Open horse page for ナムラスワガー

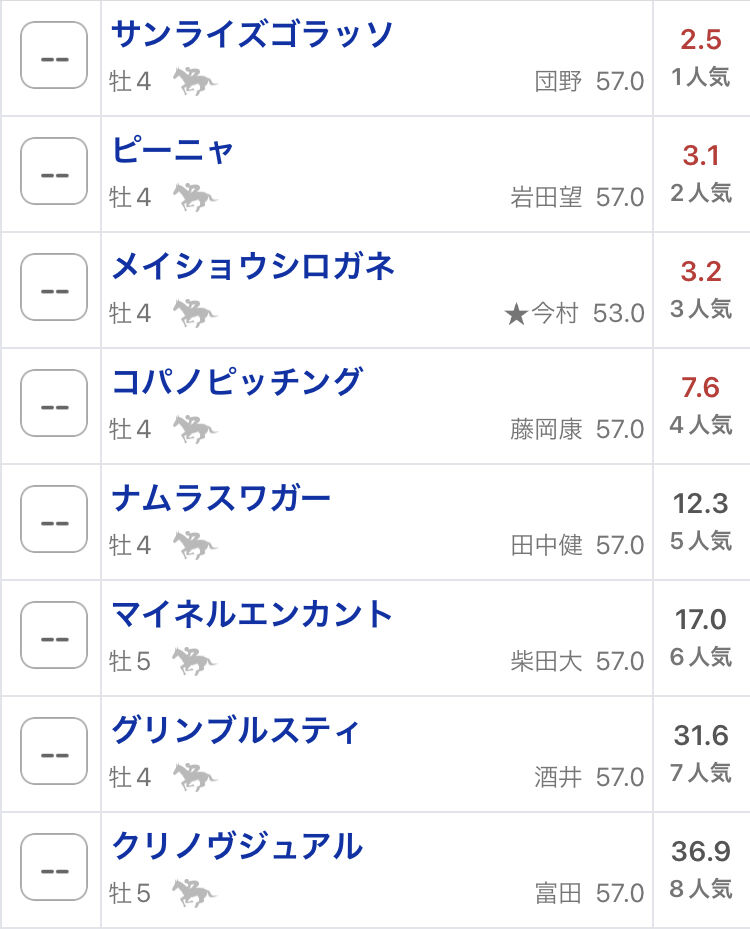pos(221,498)
